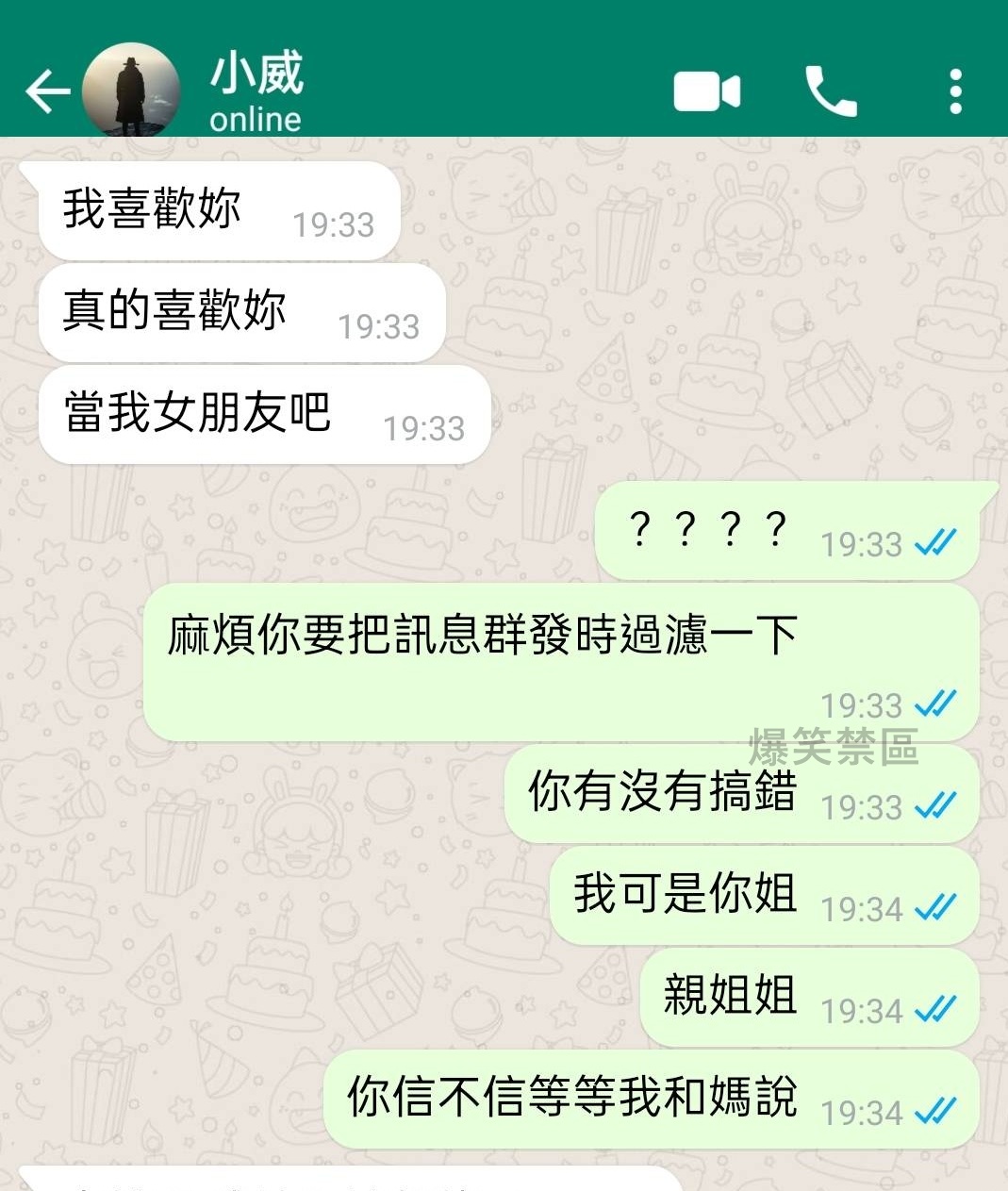Open 小威's profile picture

(x=131, y=91)
